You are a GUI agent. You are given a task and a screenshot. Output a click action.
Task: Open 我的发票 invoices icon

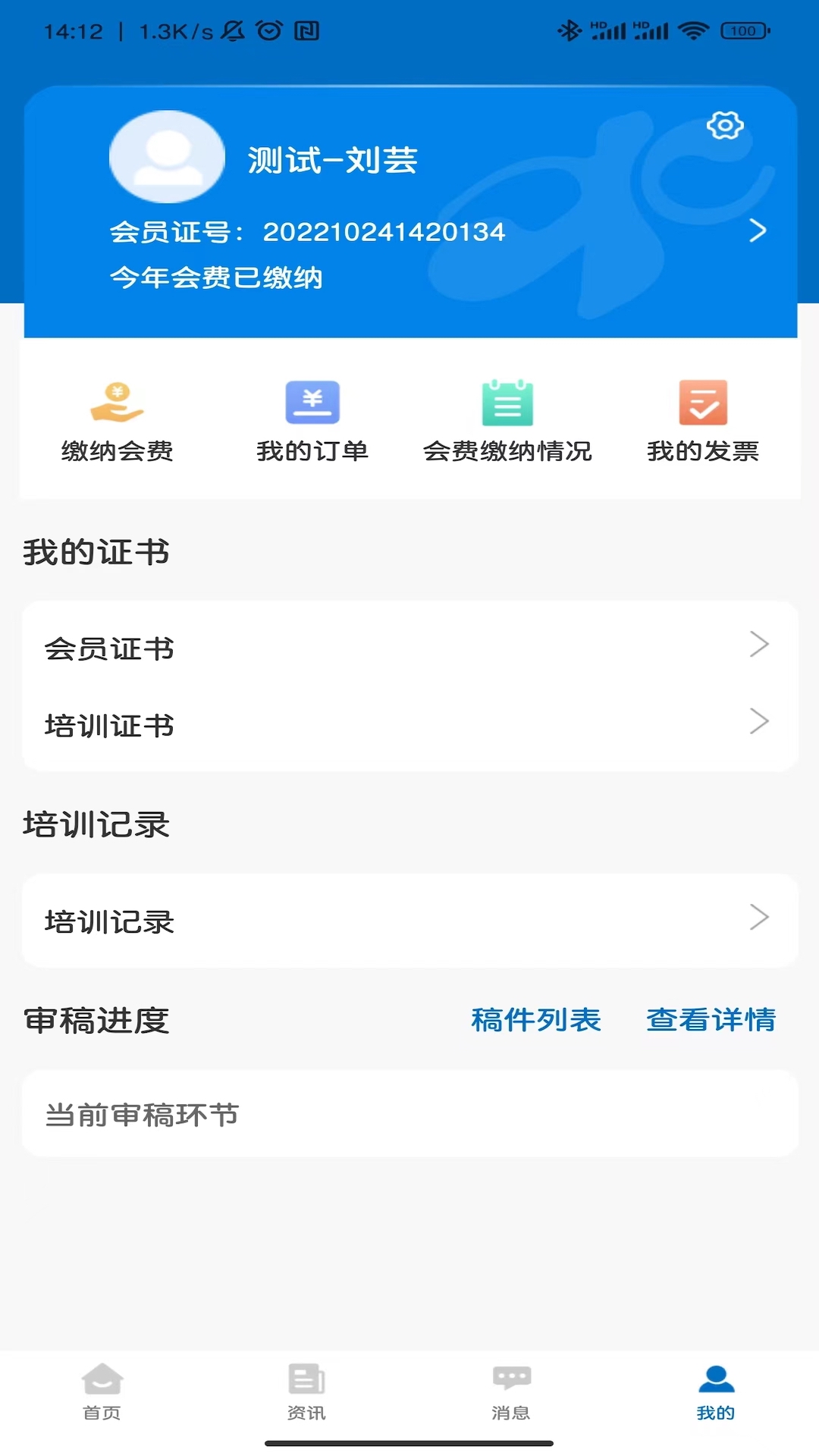[704, 403]
